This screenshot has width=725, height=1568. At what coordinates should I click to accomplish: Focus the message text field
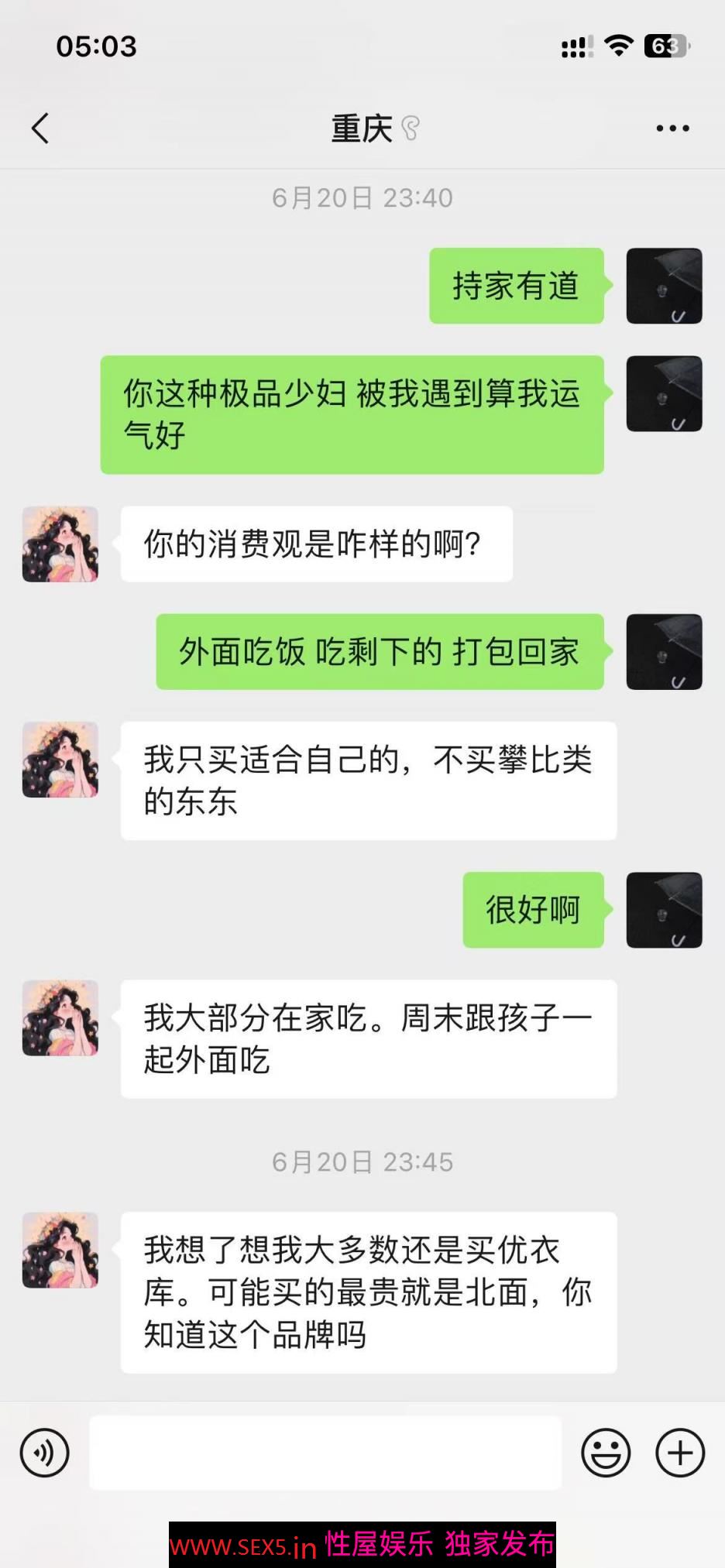[x=325, y=1453]
